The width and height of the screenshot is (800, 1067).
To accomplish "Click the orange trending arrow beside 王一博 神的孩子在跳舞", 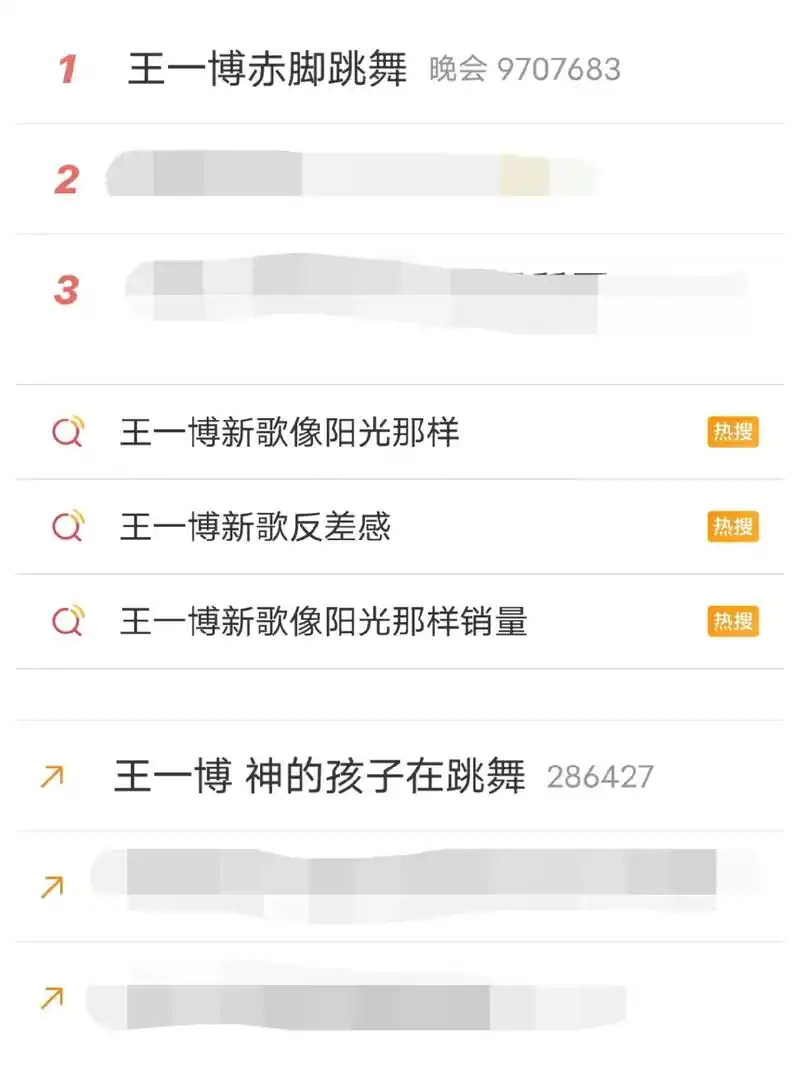I will (55, 774).
